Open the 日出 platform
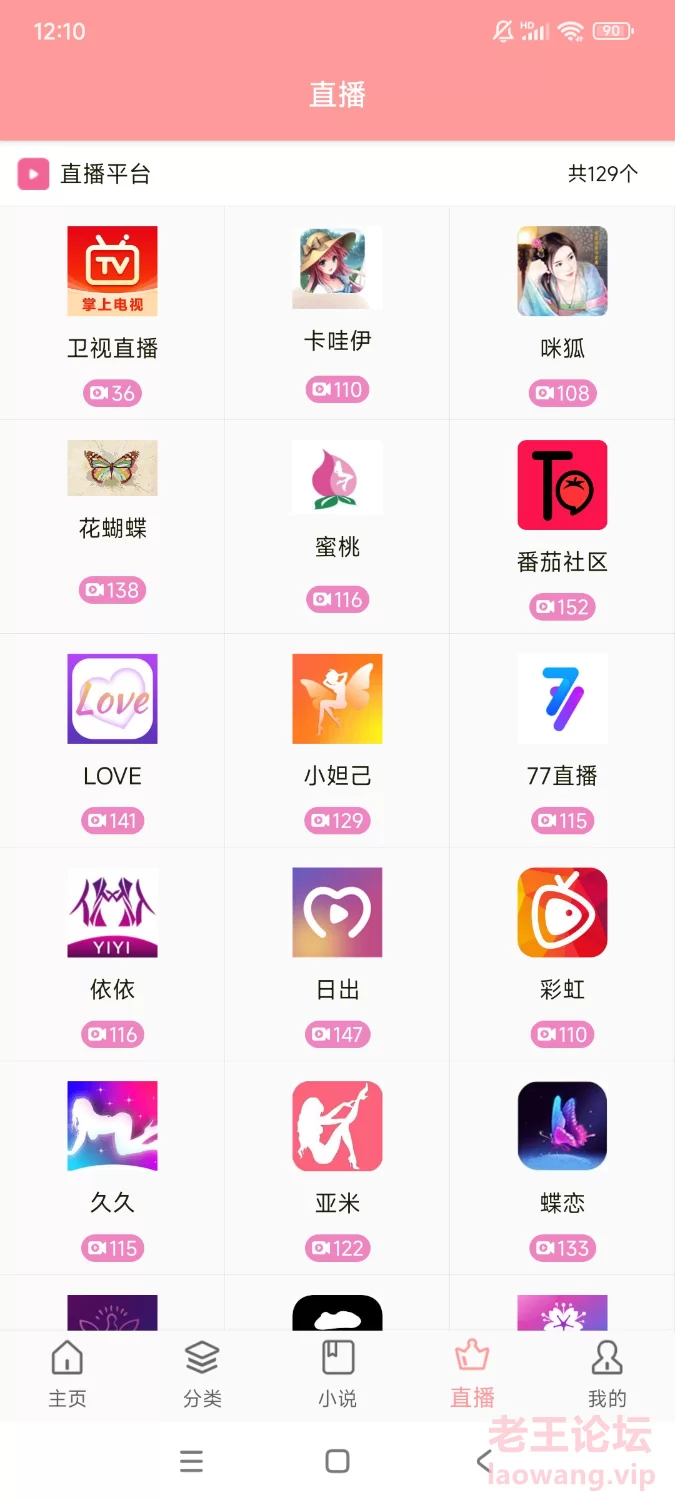This screenshot has height=1500, width=675. click(337, 913)
